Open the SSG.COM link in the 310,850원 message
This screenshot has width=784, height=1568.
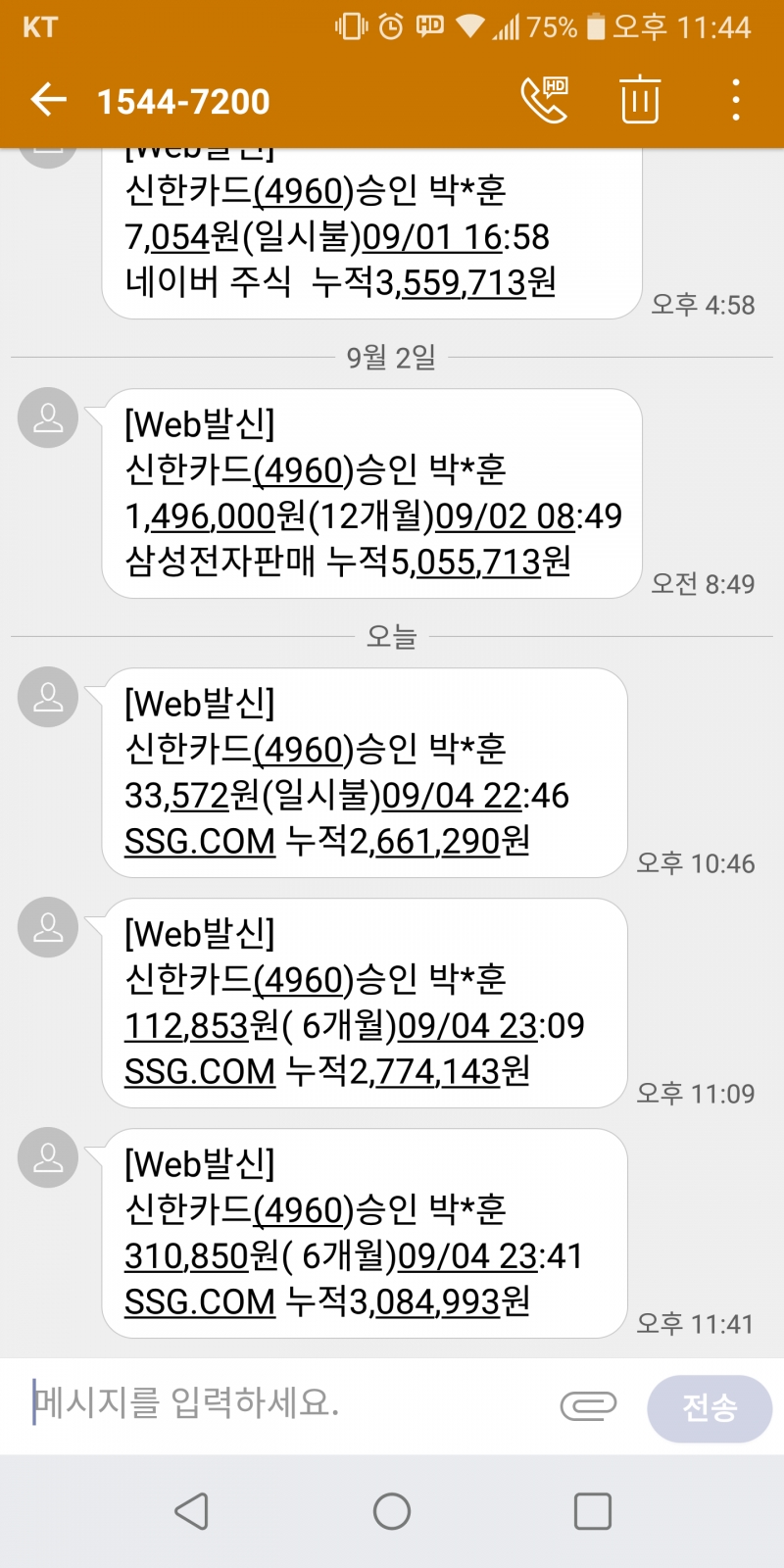coord(200,1301)
